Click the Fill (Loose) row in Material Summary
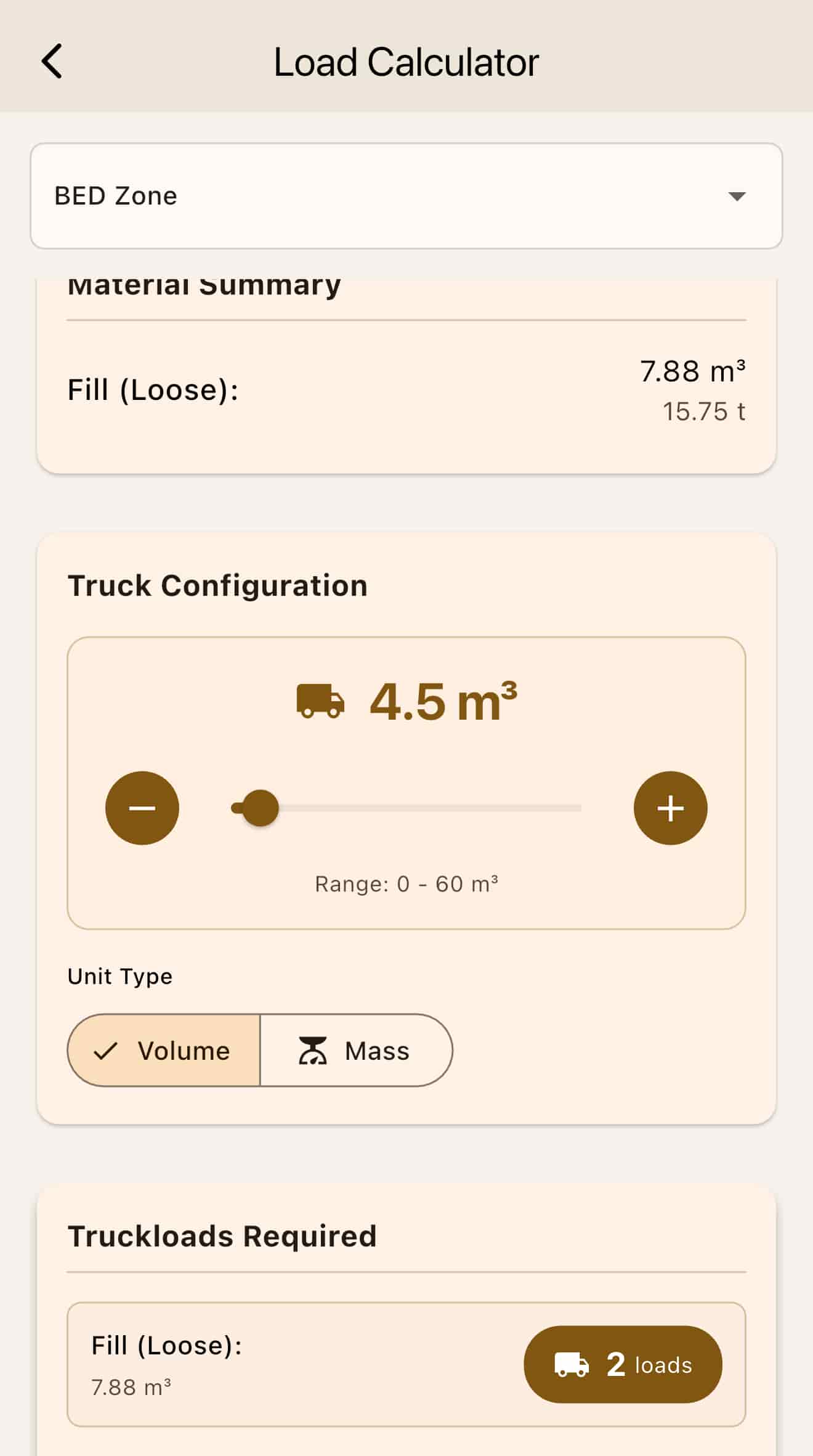This screenshot has width=813, height=1456. (407, 389)
